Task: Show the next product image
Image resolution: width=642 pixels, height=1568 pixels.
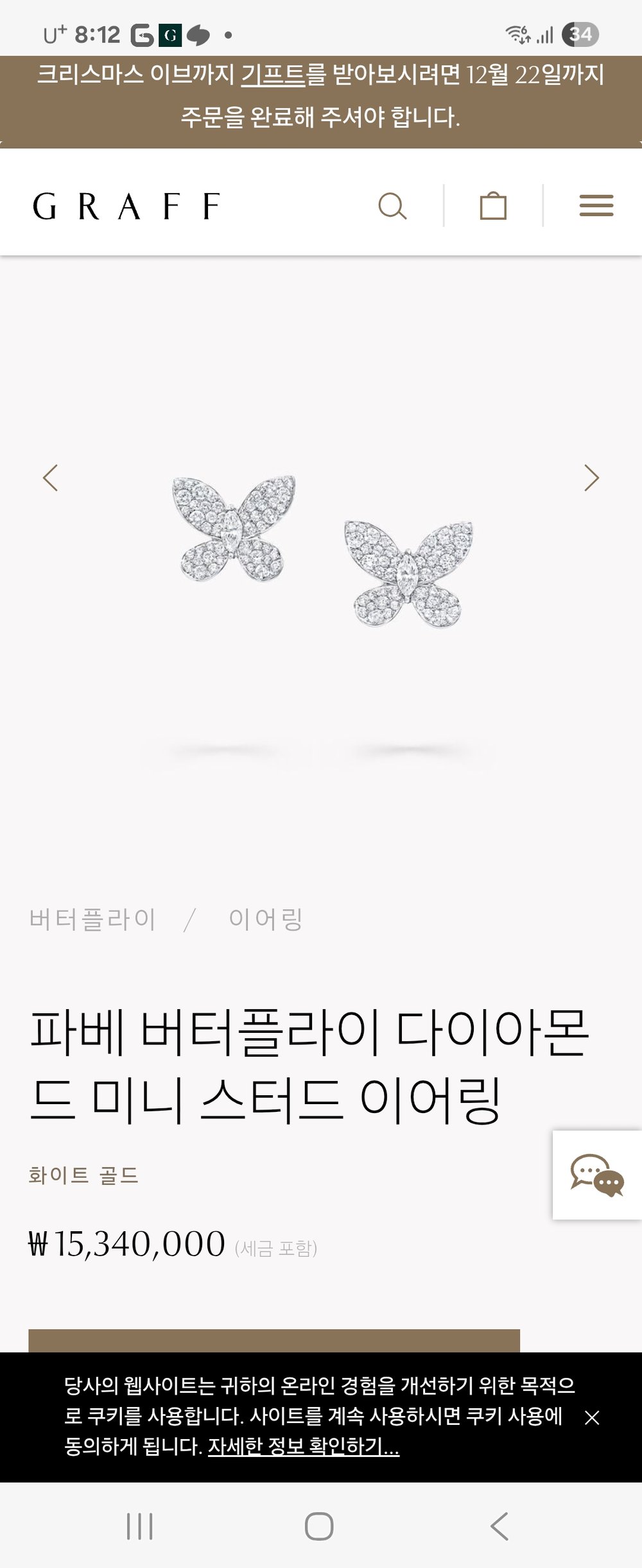Action: point(591,478)
